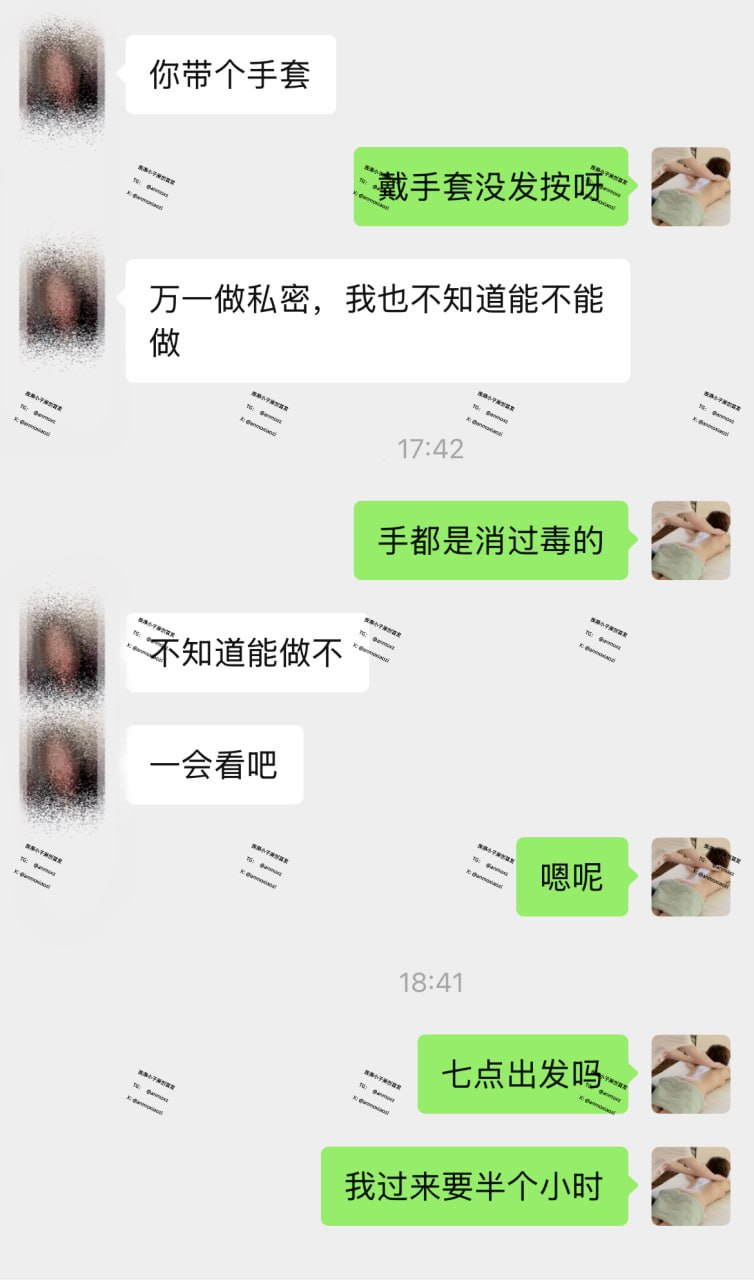Open sender's avatar beside 你带个手套
This screenshot has height=1280, width=754.
point(62,75)
